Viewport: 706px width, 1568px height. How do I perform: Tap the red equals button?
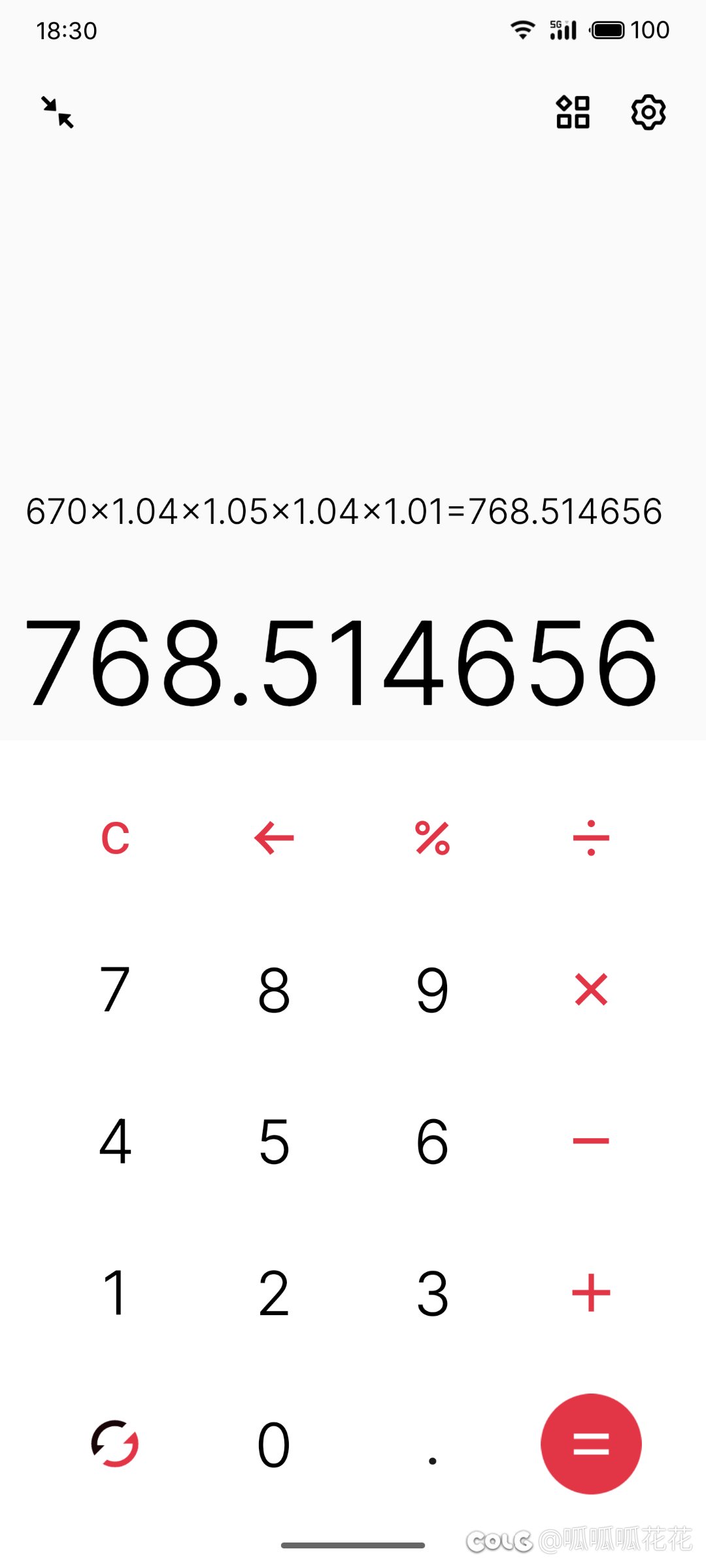pyautogui.click(x=591, y=1444)
